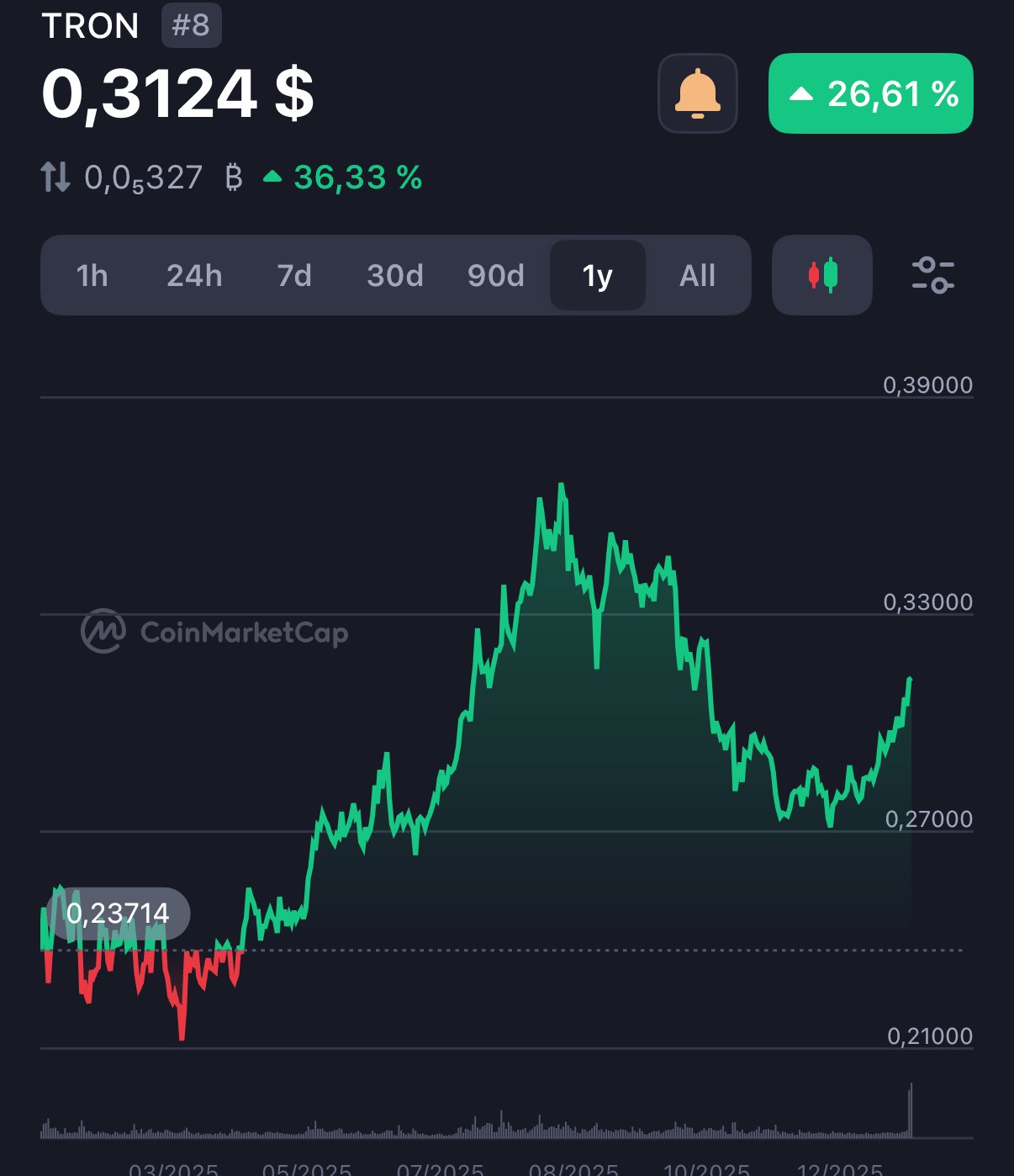
Task: Open chart settings sliders icon
Action: click(x=932, y=275)
